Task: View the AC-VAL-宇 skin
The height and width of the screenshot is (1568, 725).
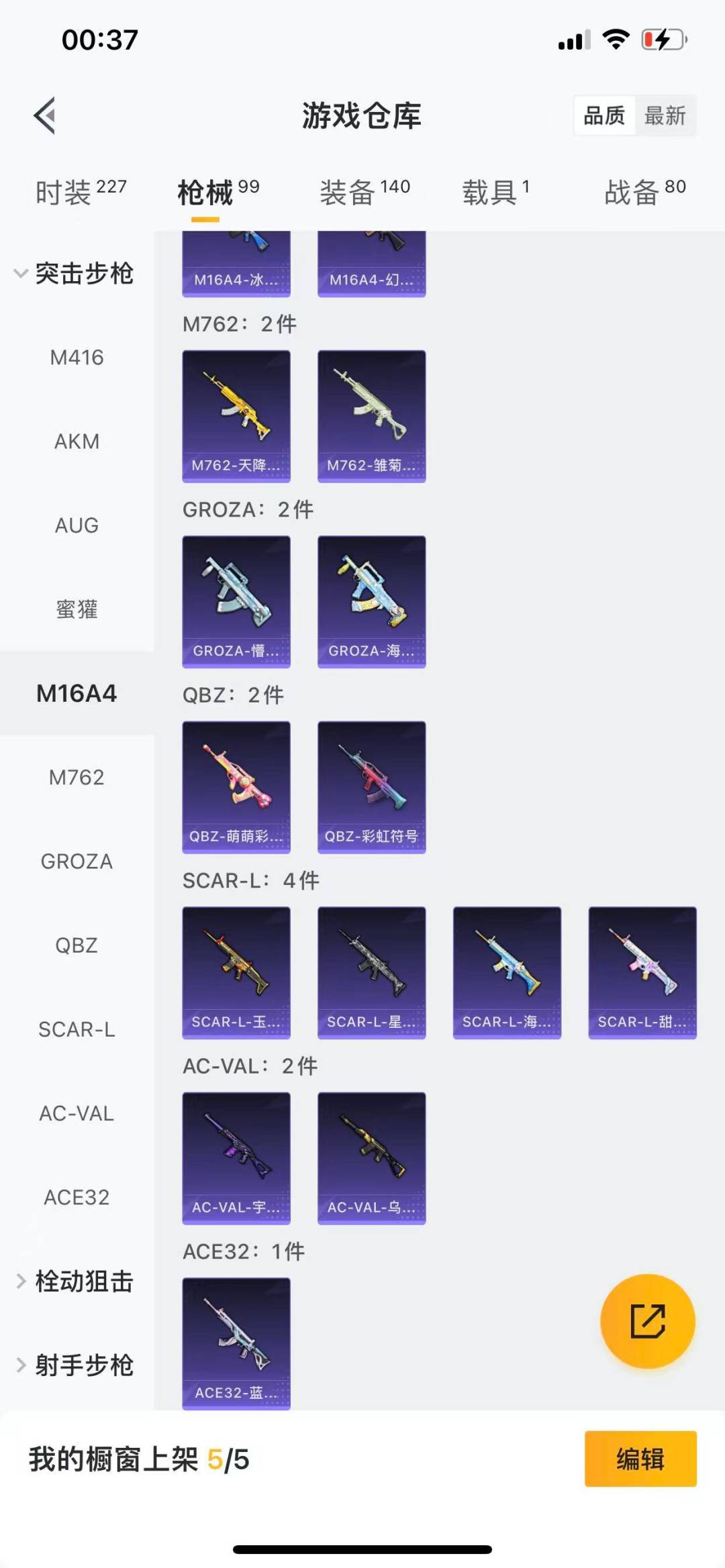Action: point(236,1158)
